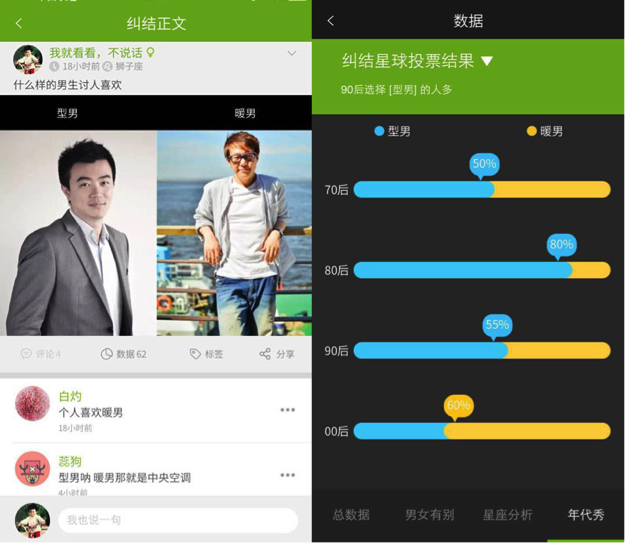Screen dimensions: 625x543
Task: Open 评论 4 comments
Action: 41,354
